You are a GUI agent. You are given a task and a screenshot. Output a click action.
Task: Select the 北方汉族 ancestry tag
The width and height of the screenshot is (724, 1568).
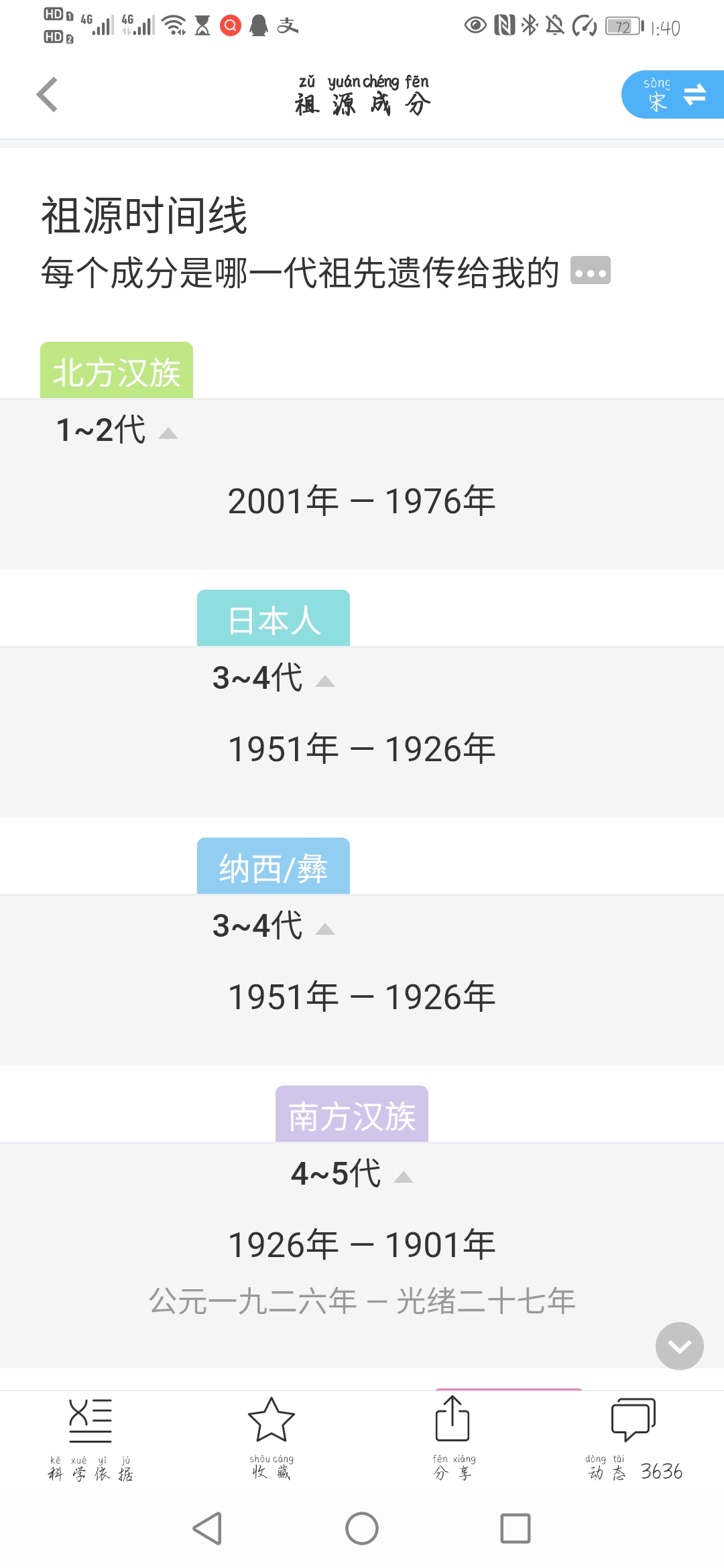point(117,371)
